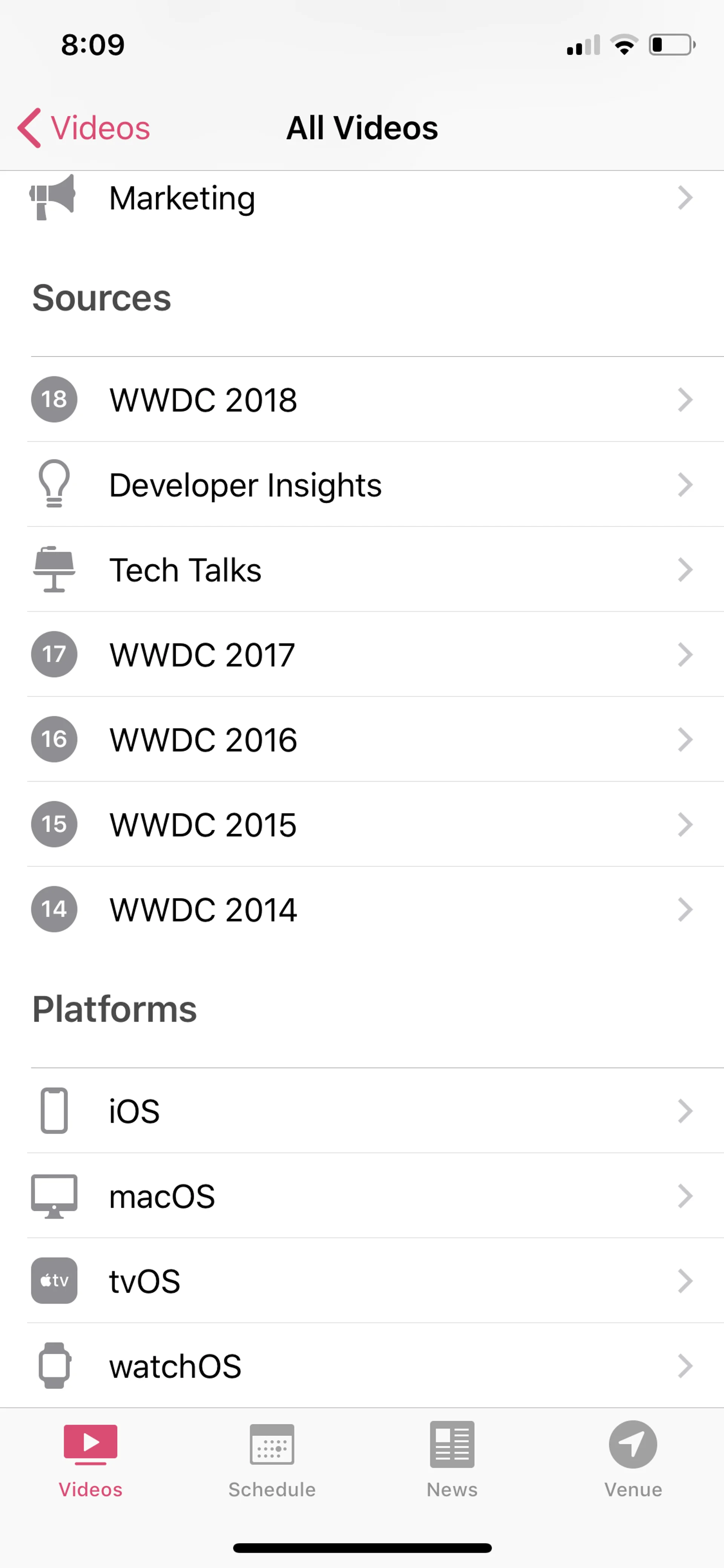
Task: Choose the macOS platform
Action: (x=362, y=1197)
